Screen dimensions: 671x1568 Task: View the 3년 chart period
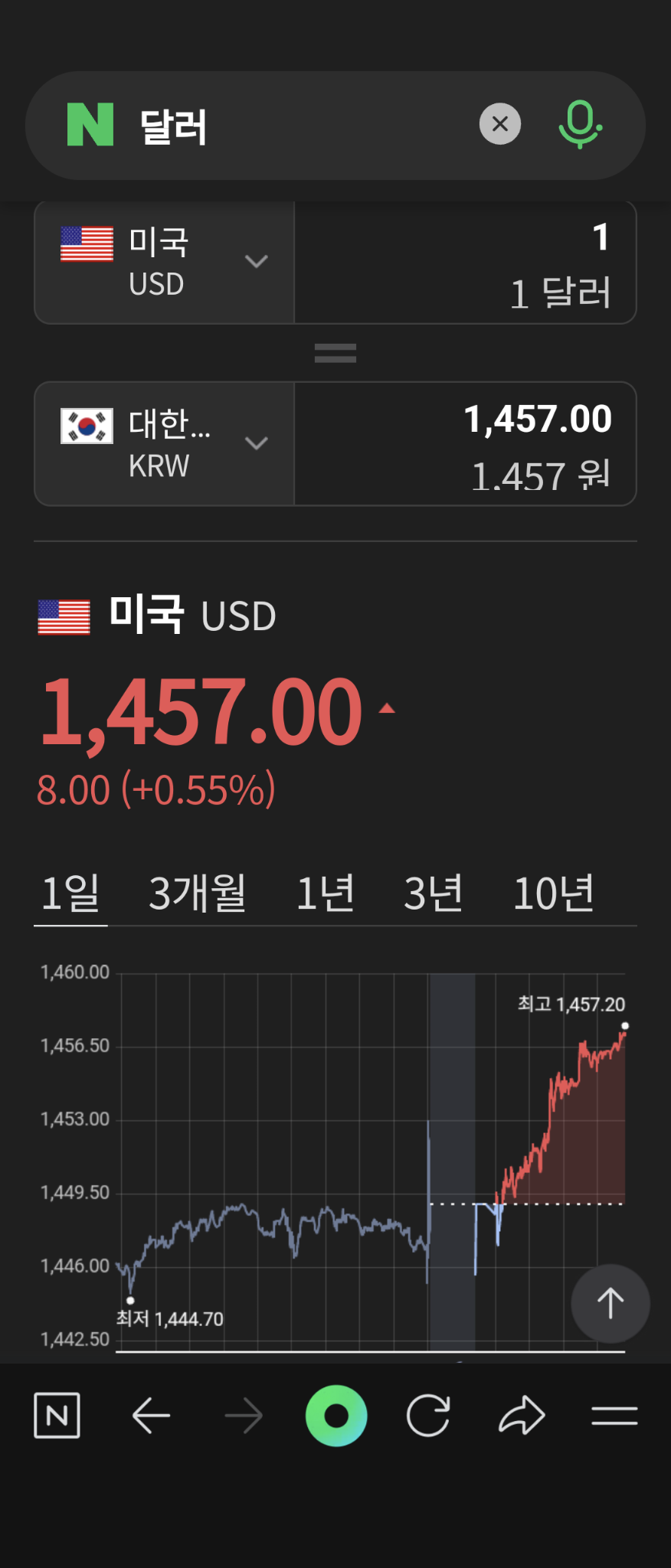click(x=433, y=893)
